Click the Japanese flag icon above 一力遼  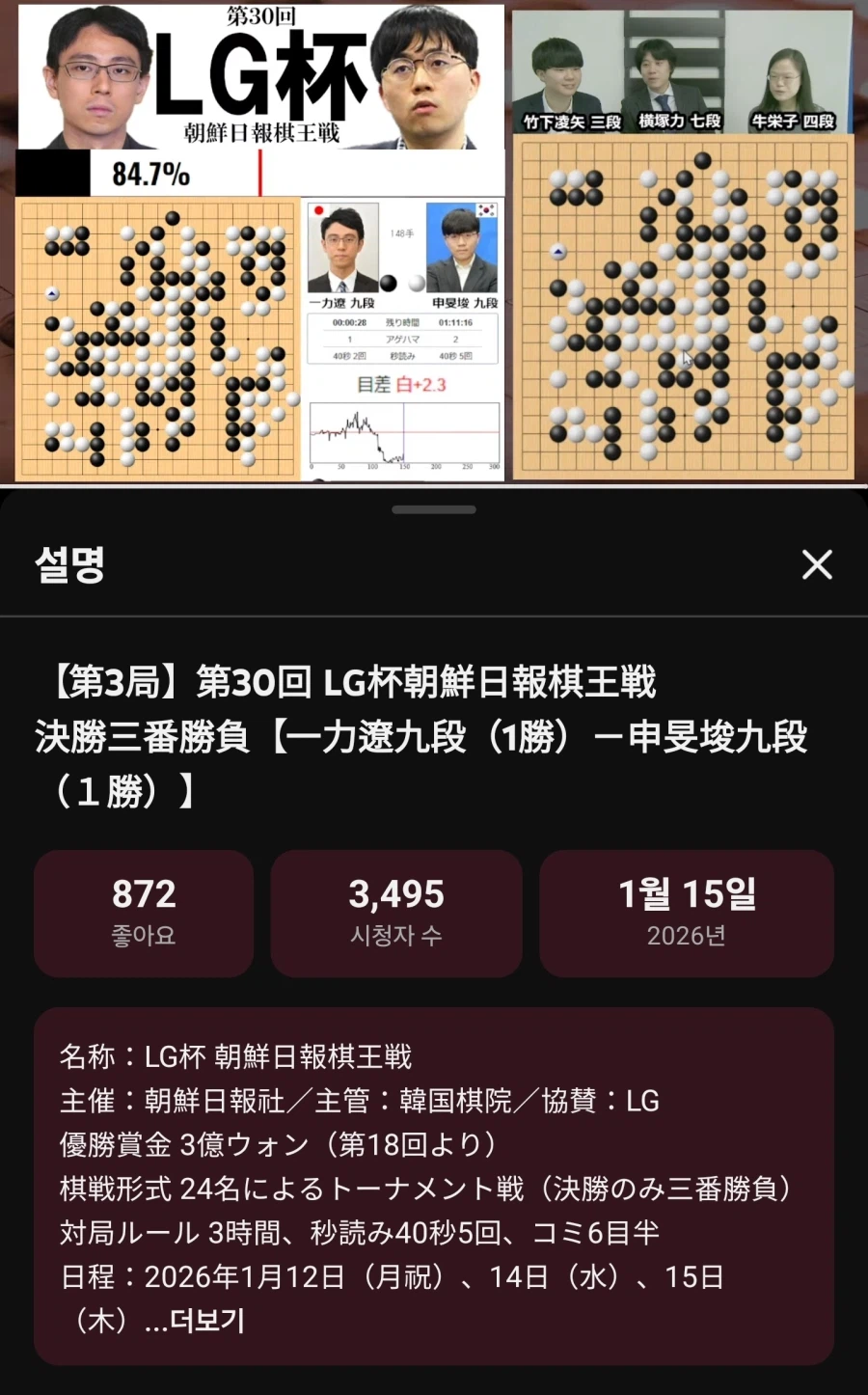[319, 209]
